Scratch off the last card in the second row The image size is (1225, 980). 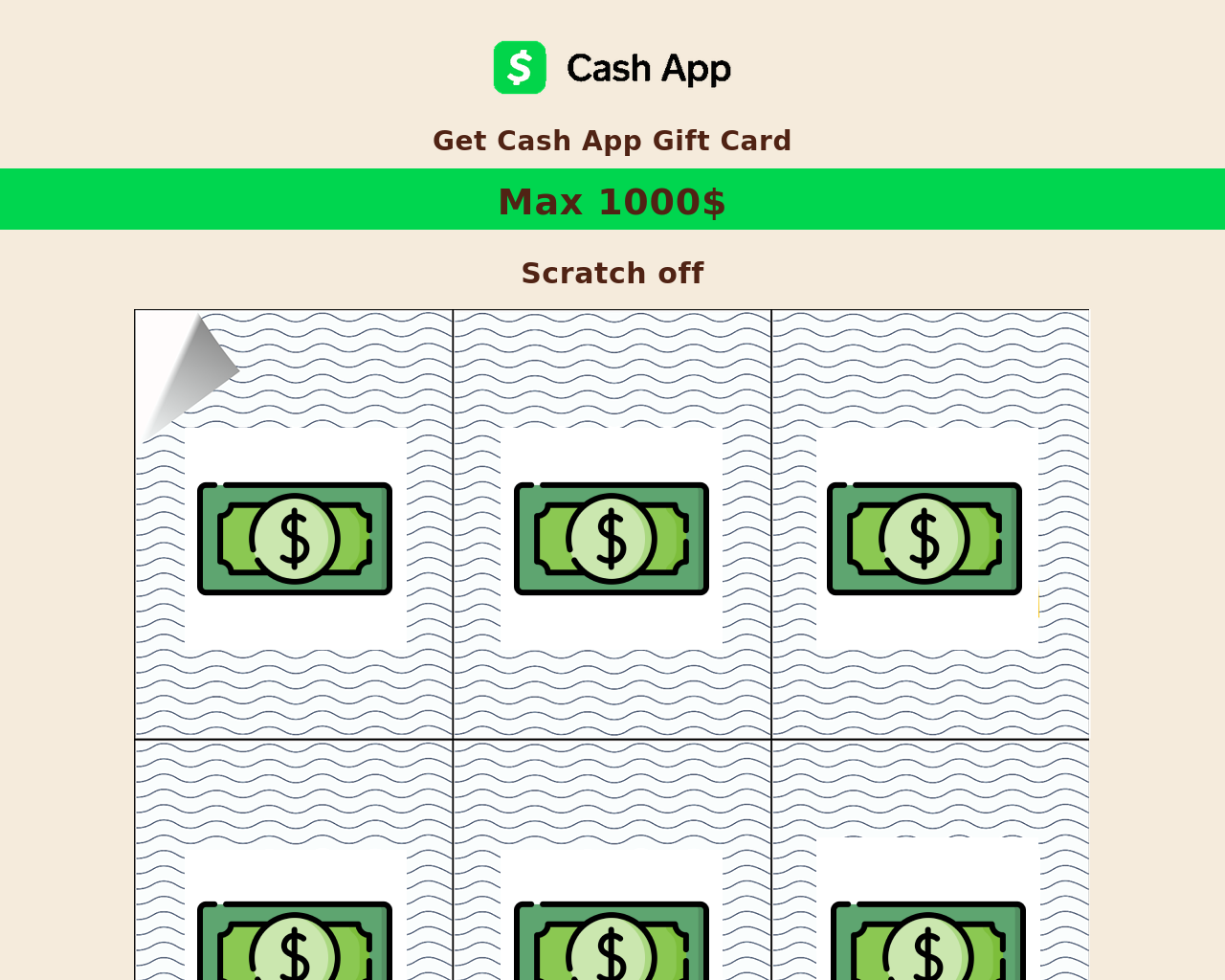pyautogui.click(x=929, y=861)
